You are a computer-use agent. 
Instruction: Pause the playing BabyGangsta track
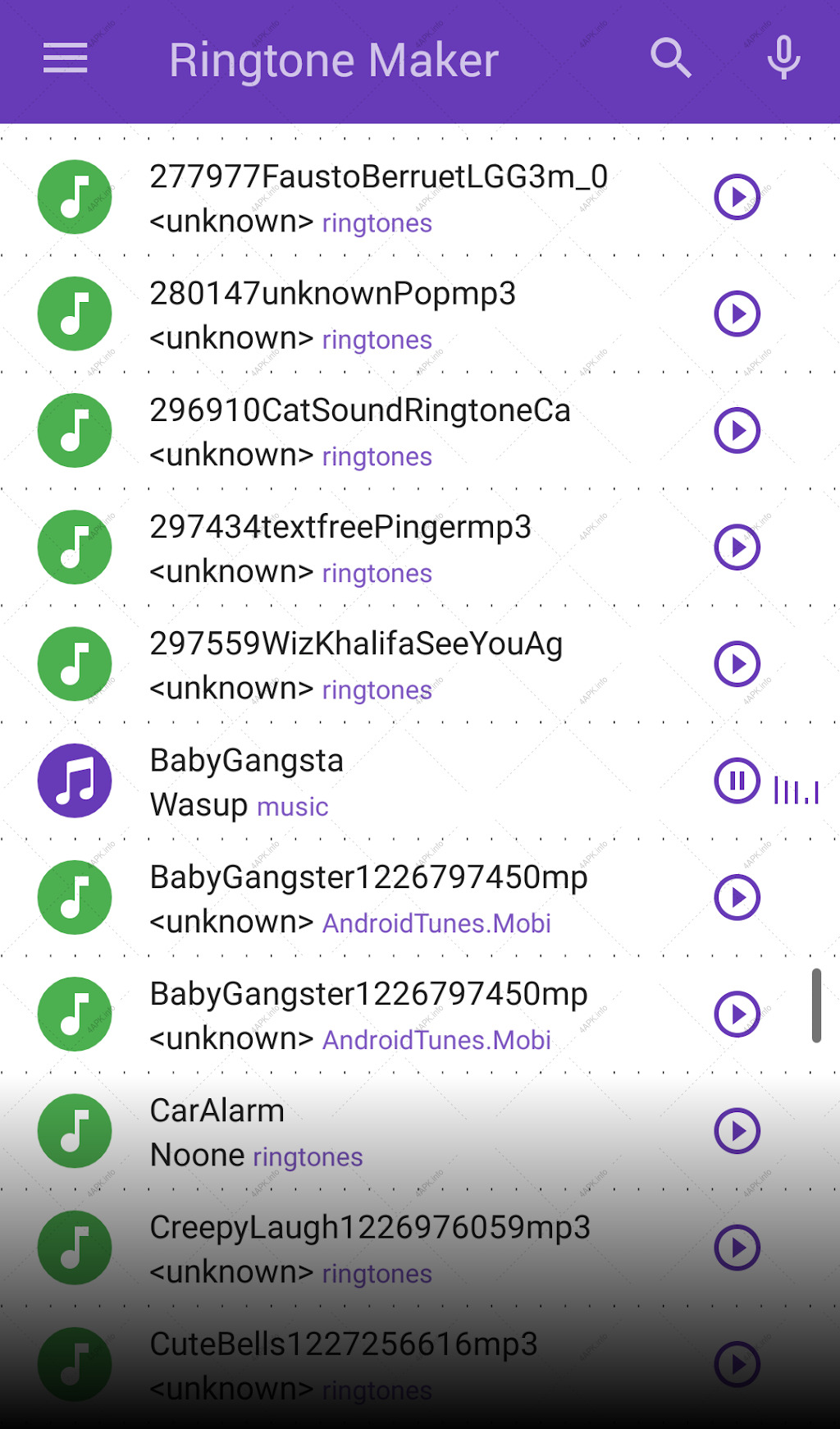click(x=737, y=781)
